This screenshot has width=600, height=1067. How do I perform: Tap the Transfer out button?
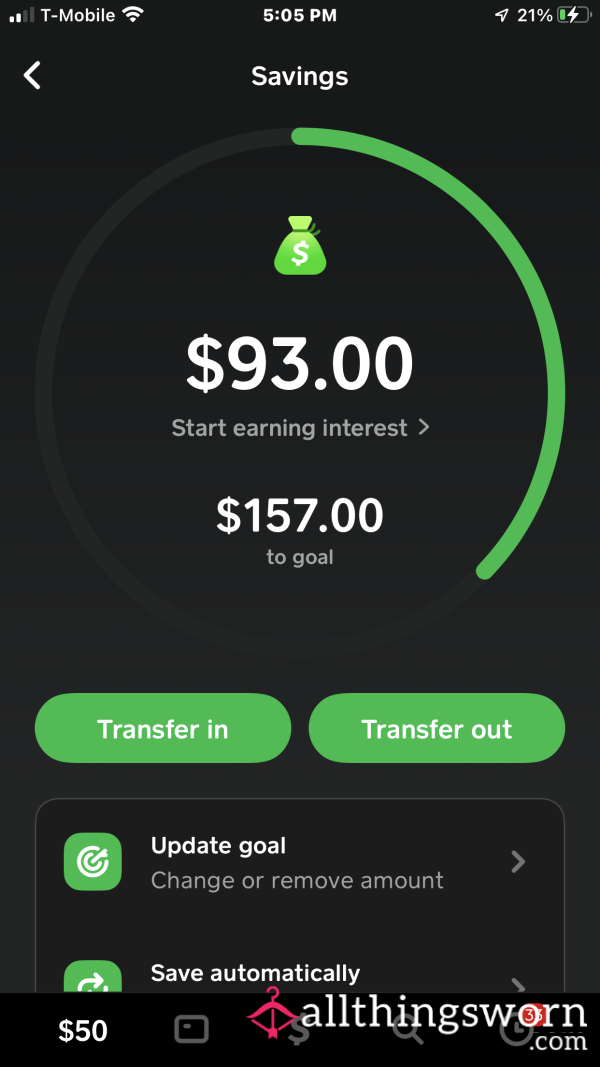[x=437, y=728]
